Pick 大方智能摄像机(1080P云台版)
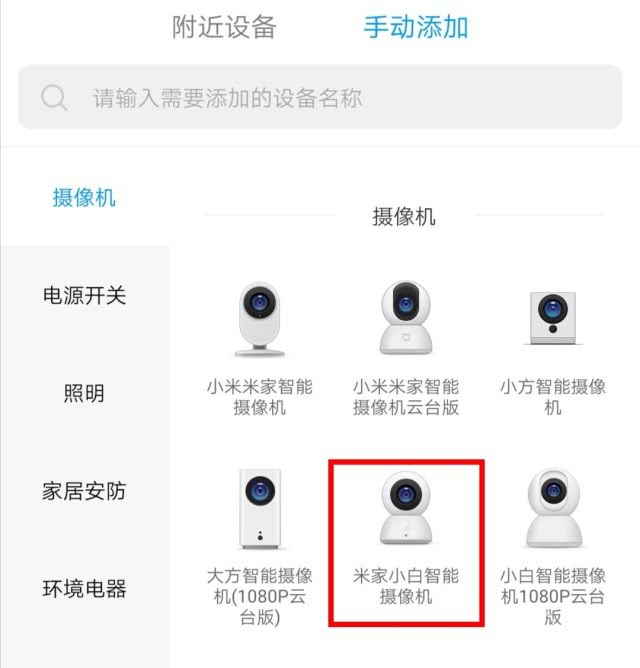Screen dimensions: 640x668 click(x=260, y=540)
